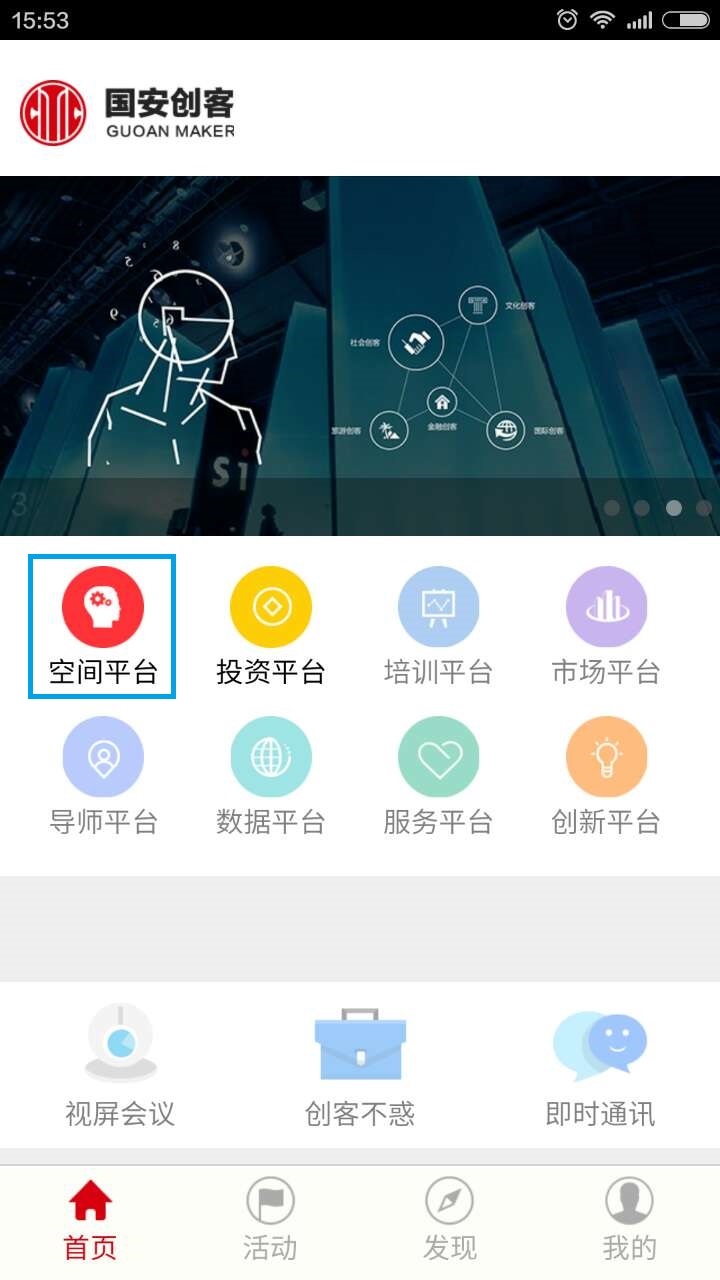Go to 导师平台 mentor platform
Screen dimensions: 720x1280
coord(103,777)
